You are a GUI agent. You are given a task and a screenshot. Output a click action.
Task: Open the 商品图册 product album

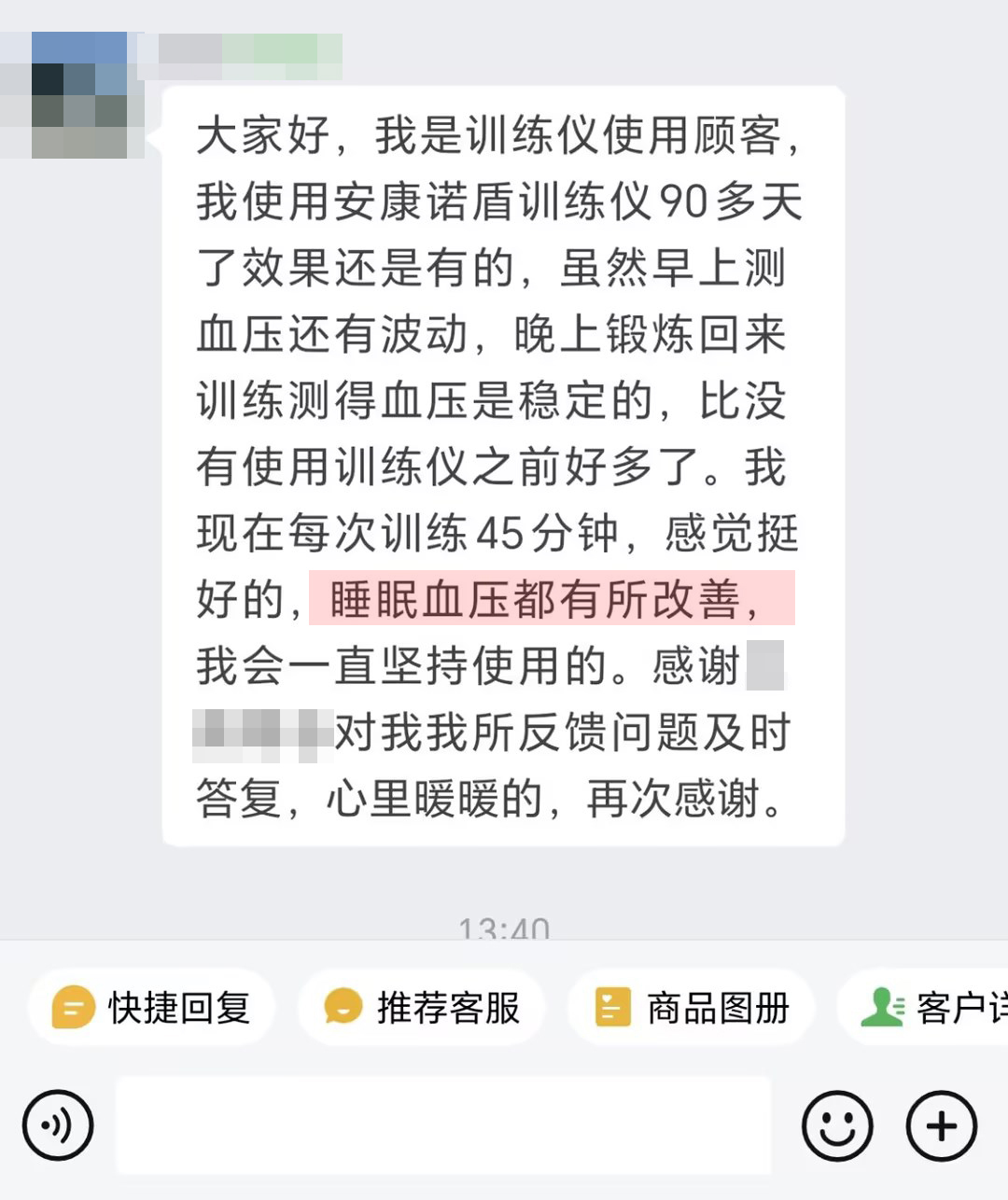point(691,1008)
